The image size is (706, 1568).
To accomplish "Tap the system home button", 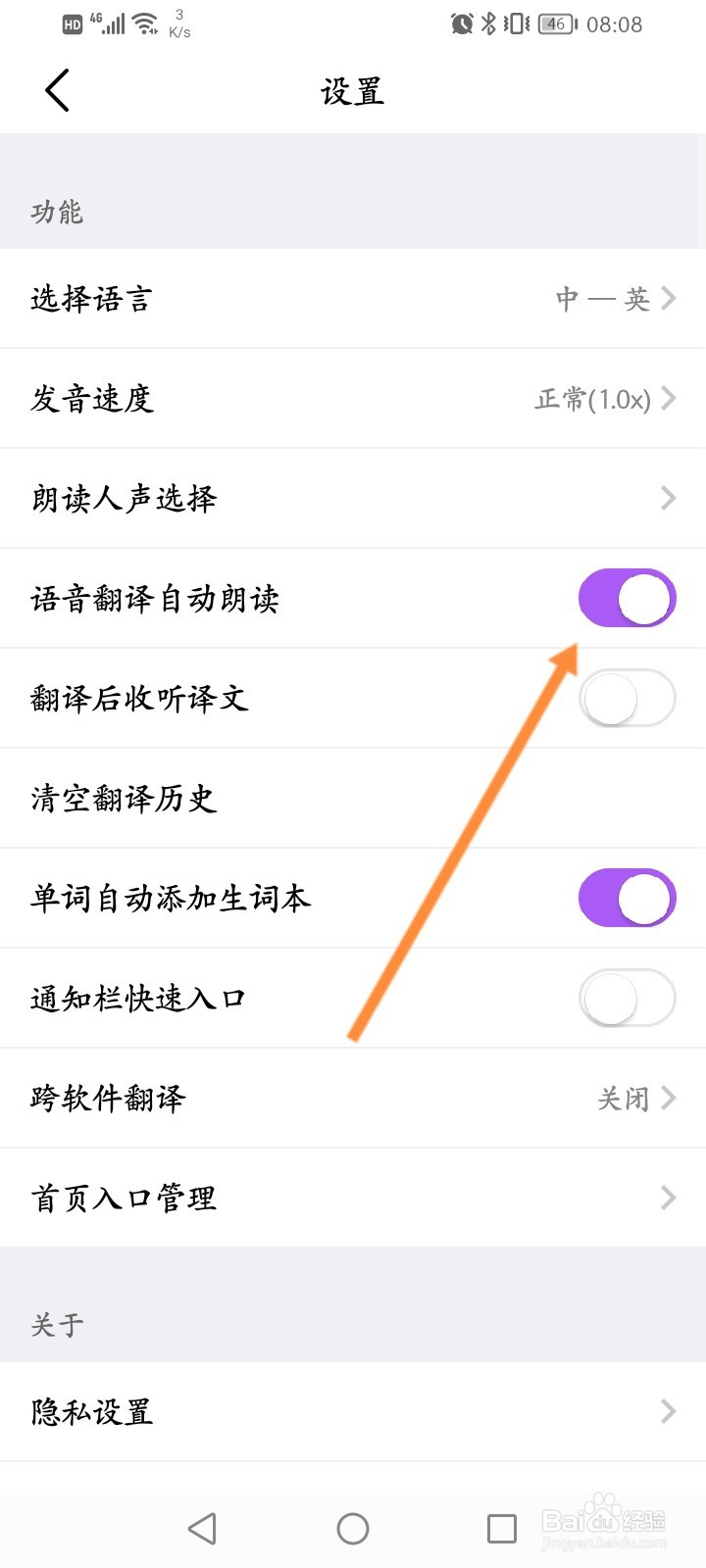I will coord(353,1528).
